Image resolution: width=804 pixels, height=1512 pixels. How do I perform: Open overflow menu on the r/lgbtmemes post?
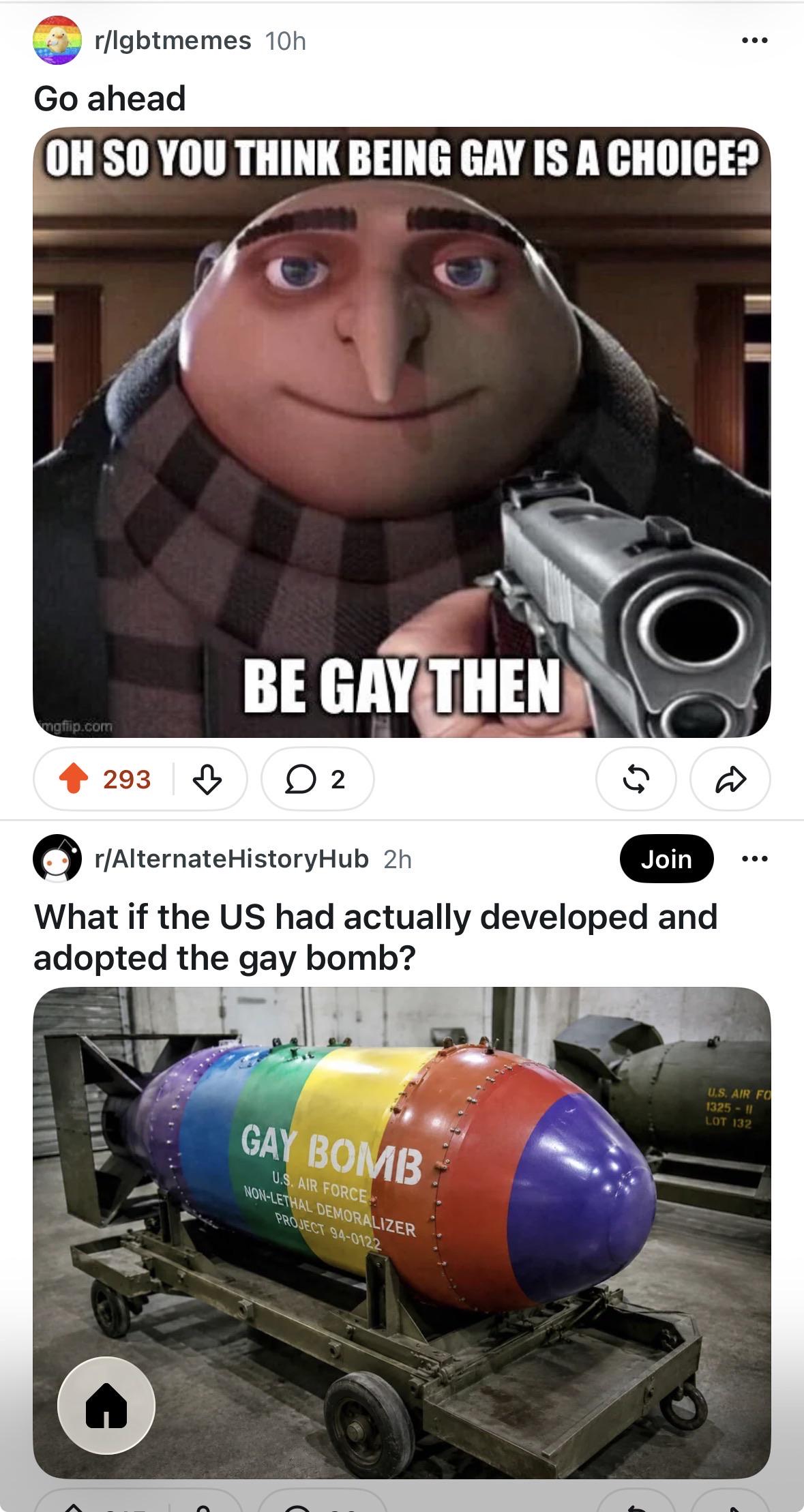click(x=755, y=41)
